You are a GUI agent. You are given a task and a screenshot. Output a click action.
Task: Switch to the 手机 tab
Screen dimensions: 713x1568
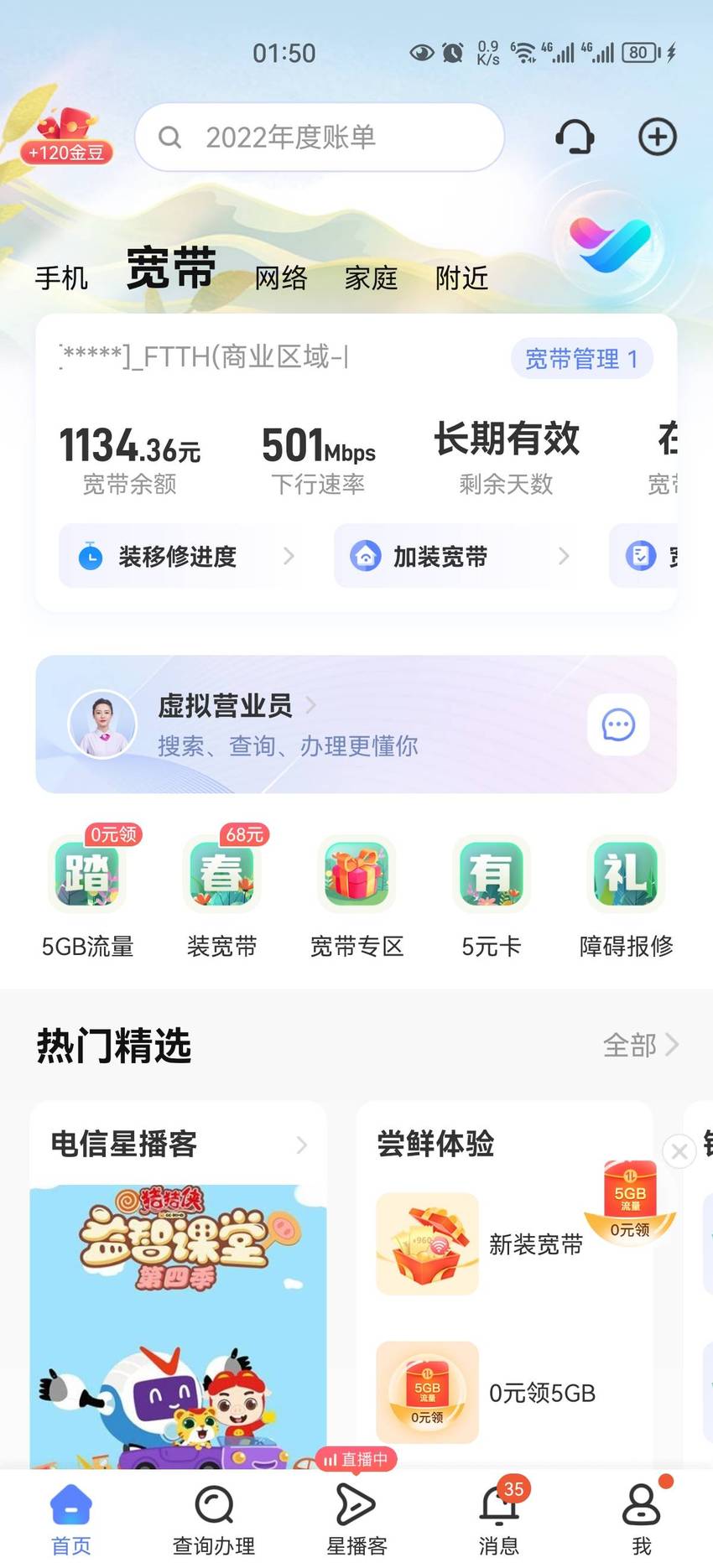[x=61, y=278]
